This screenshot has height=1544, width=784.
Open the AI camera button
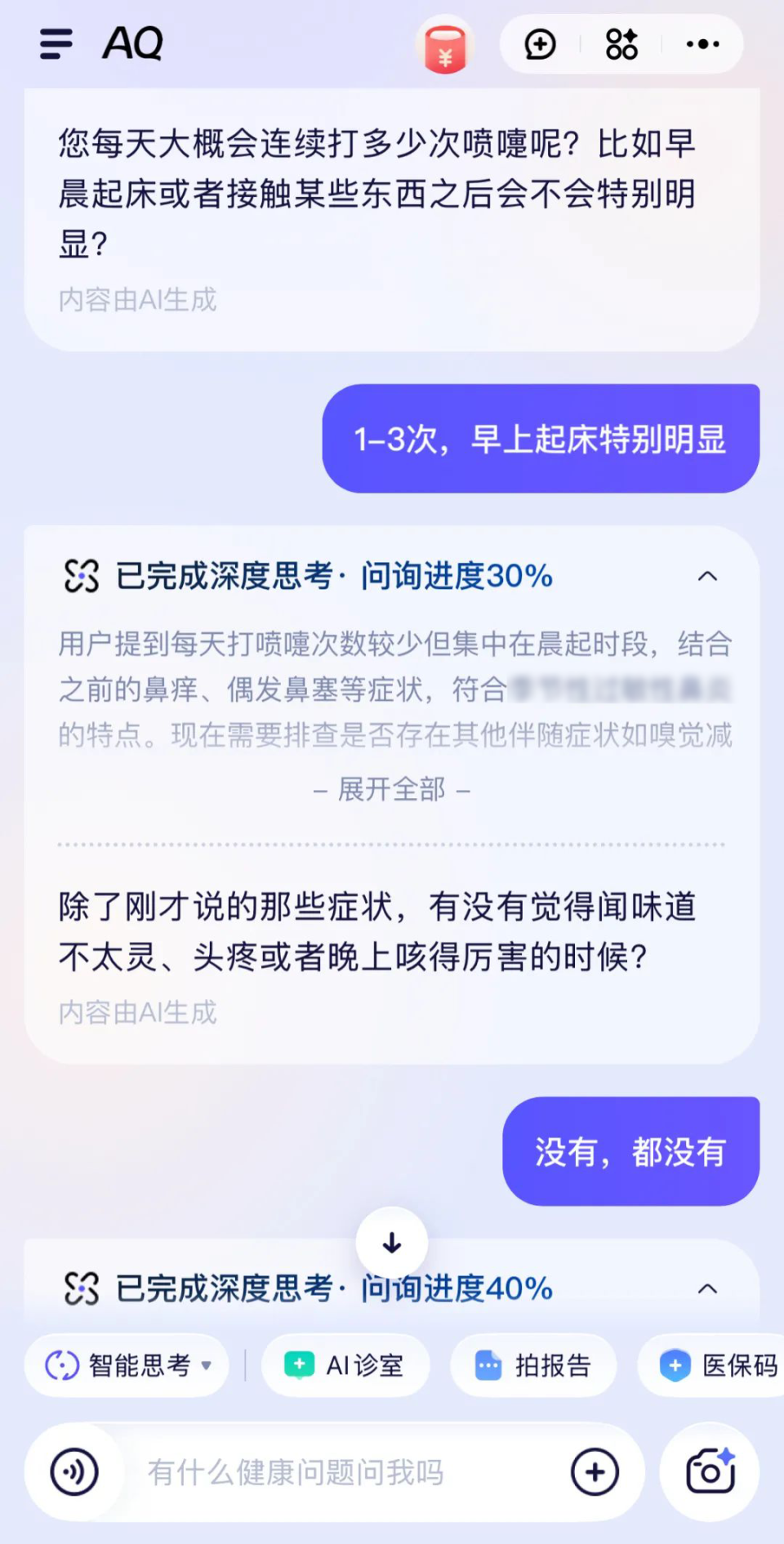click(710, 1472)
